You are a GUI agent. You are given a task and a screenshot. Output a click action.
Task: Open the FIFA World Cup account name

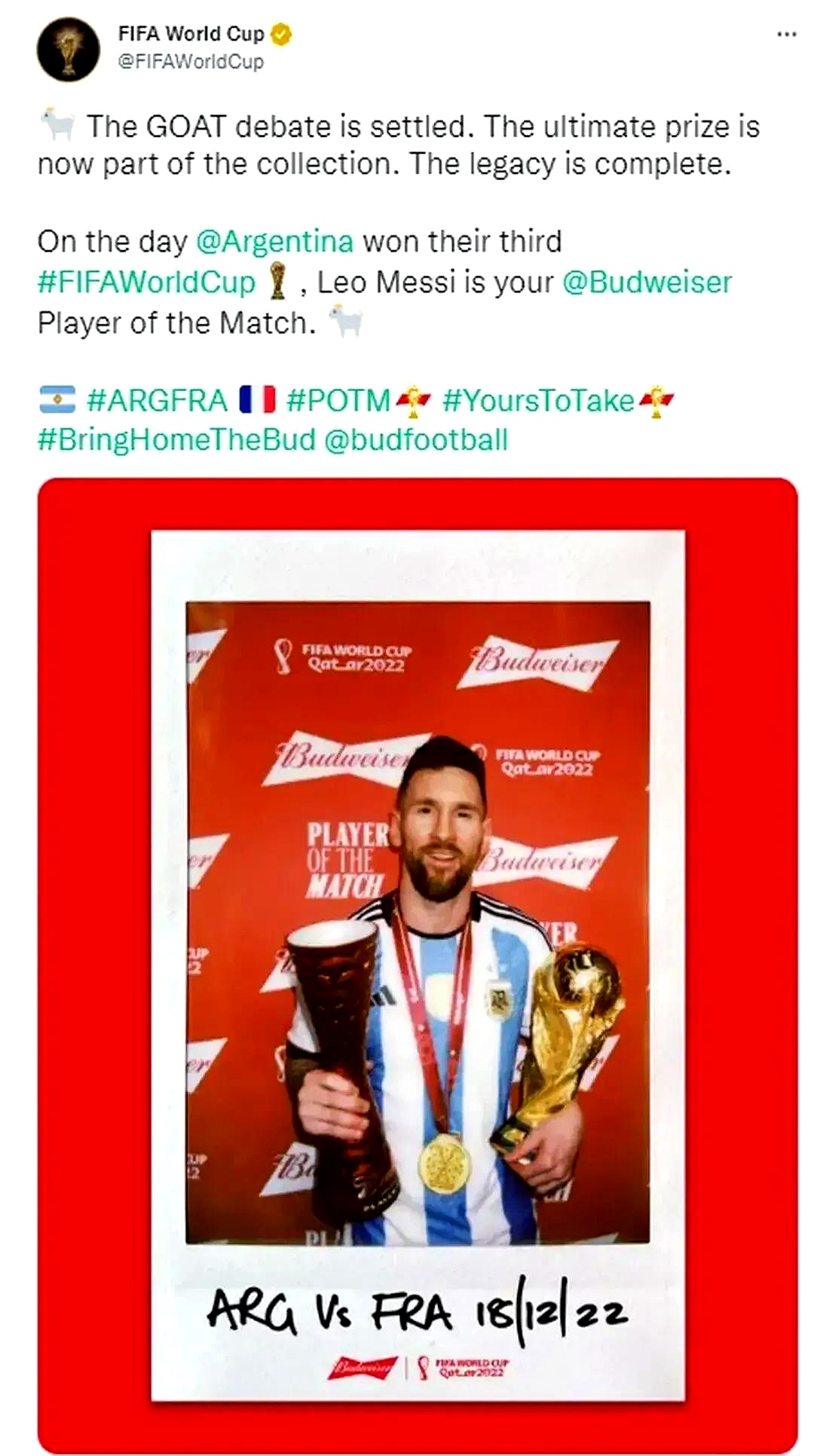191,34
